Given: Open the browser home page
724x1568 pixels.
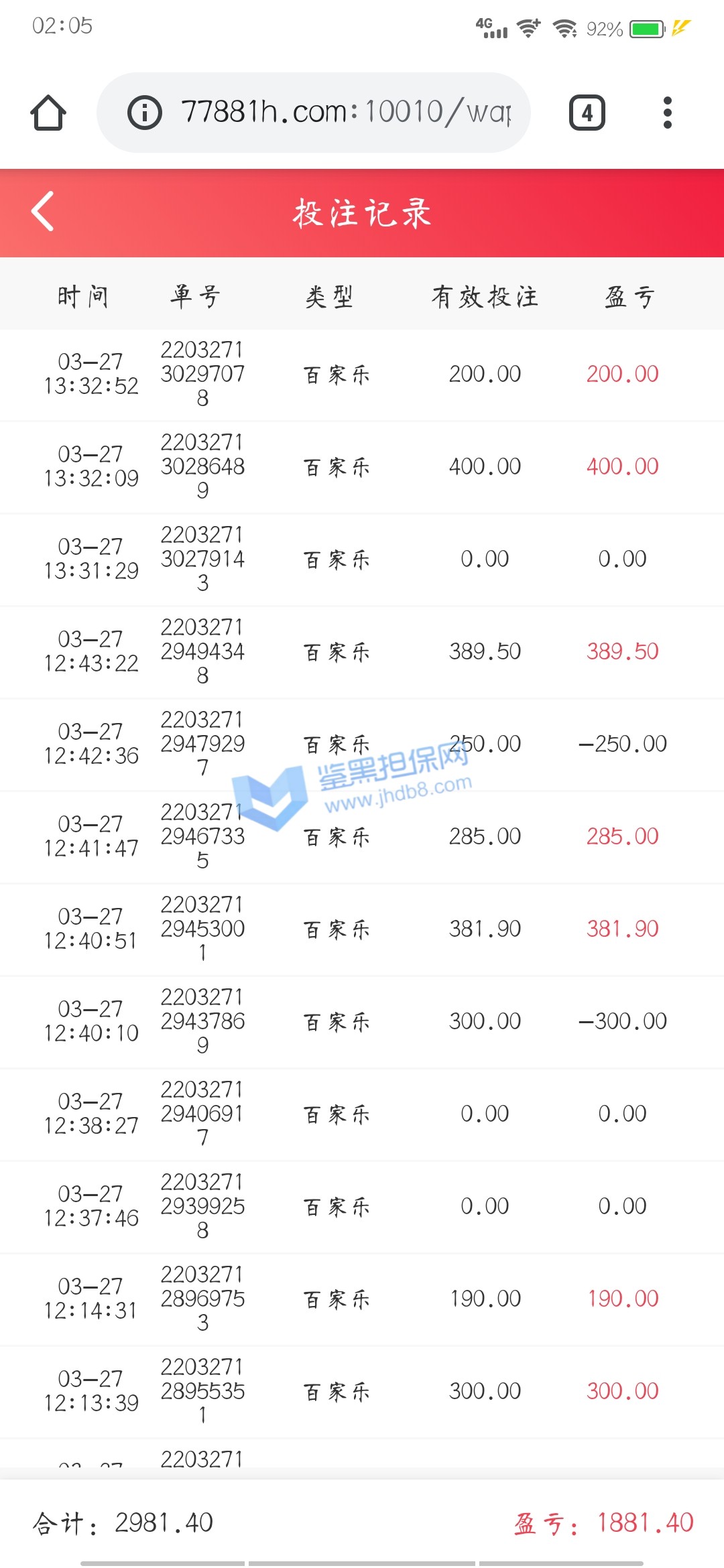Looking at the screenshot, I should tap(48, 113).
